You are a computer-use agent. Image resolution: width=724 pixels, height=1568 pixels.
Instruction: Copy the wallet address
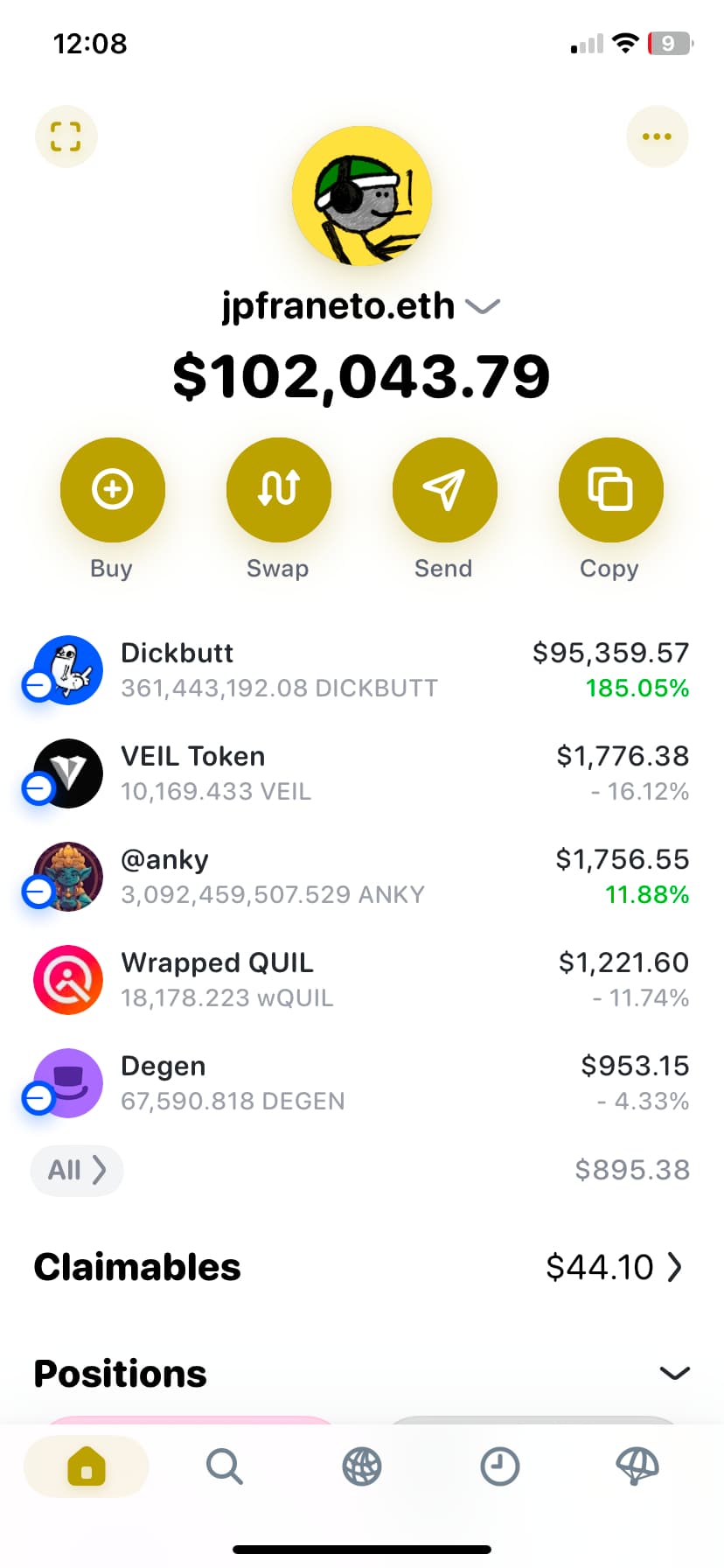(x=610, y=489)
